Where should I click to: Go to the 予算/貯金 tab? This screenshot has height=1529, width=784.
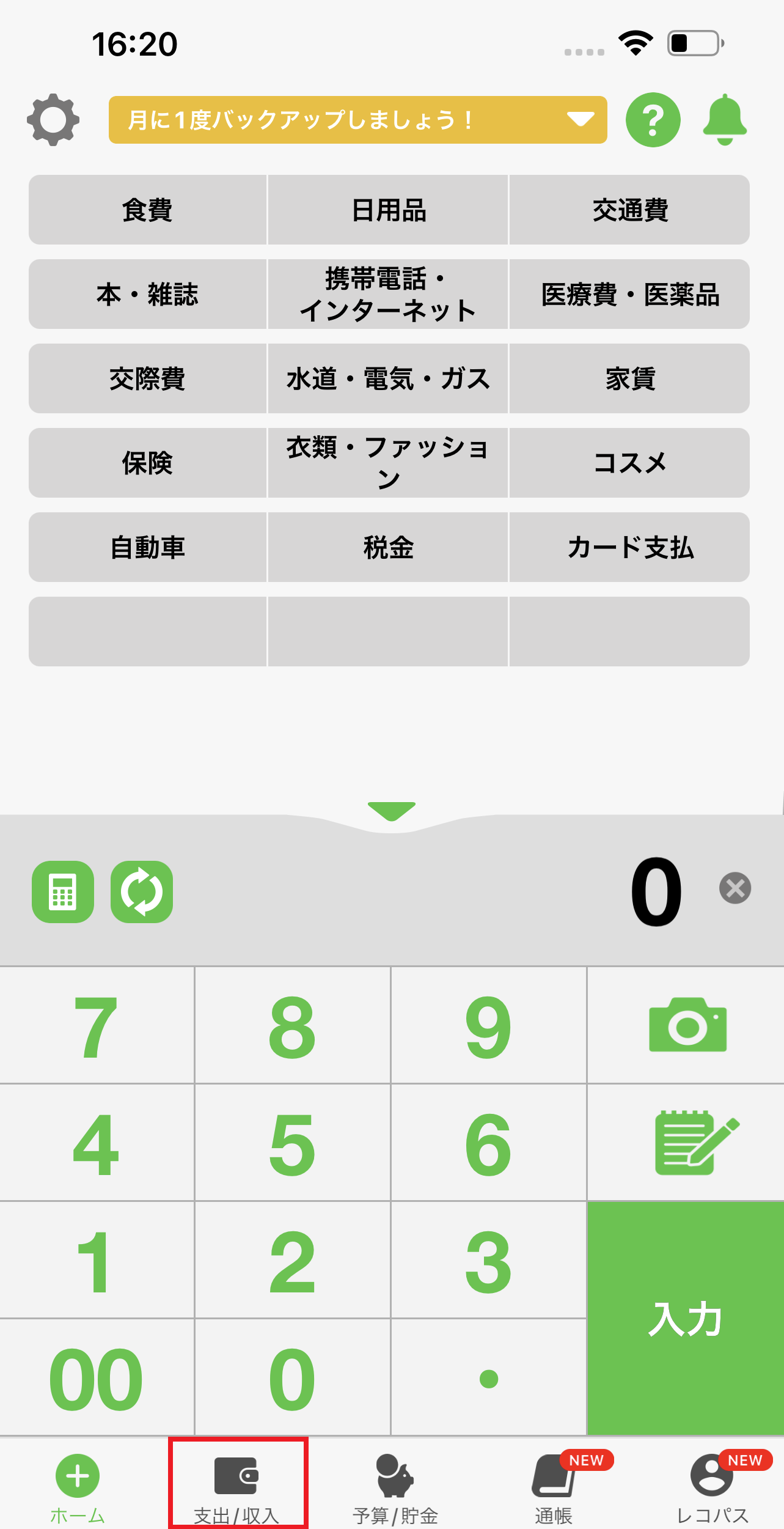[395, 1487]
